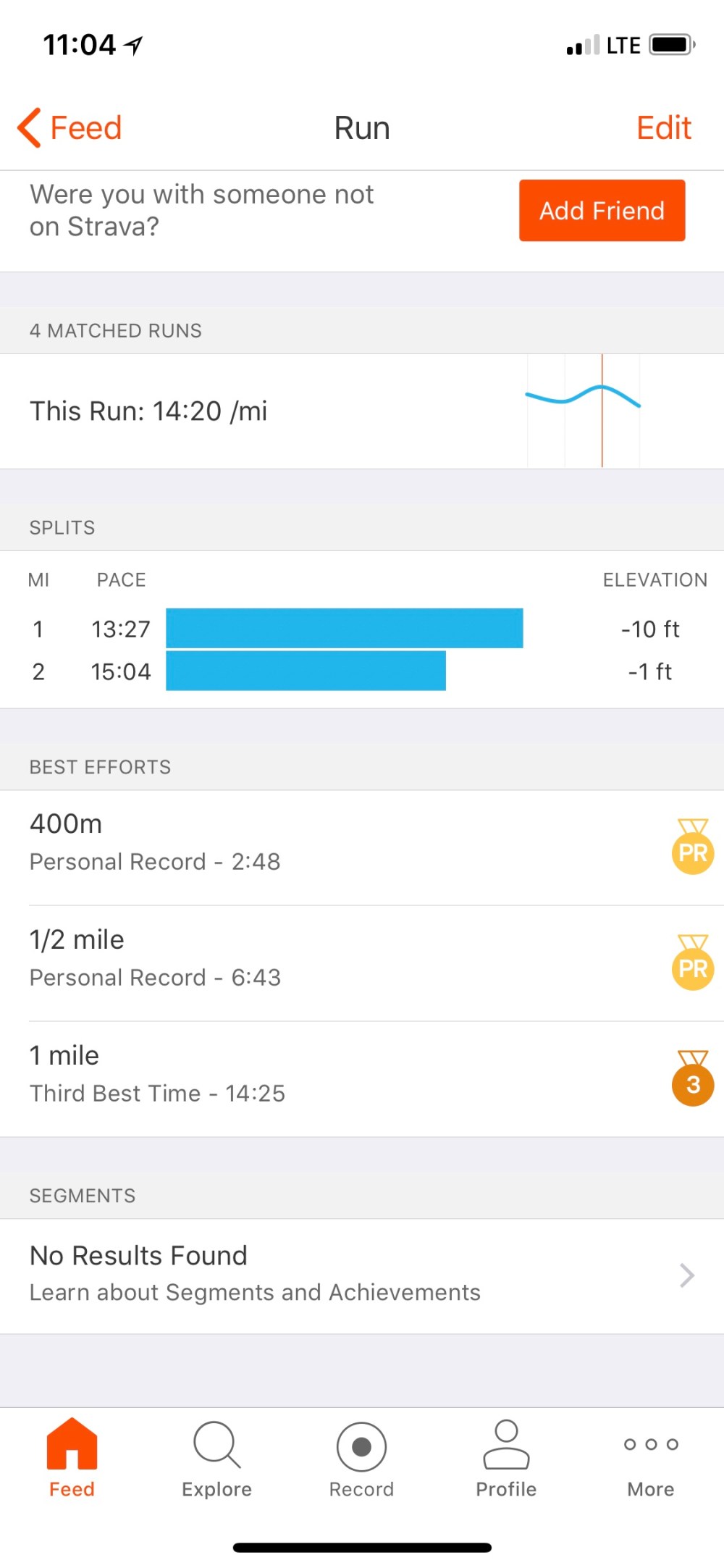Add a friend to this run

coord(602,211)
